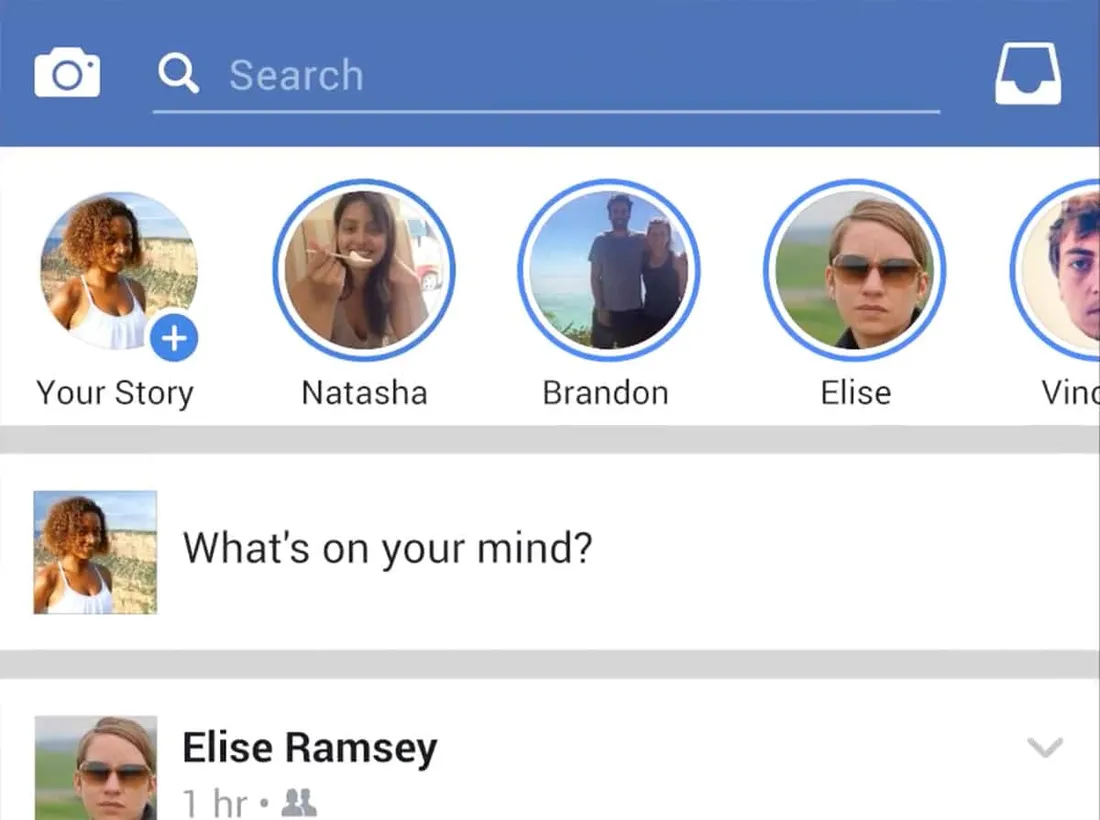
Task: Open the Direct inbox icon
Action: click(1027, 75)
